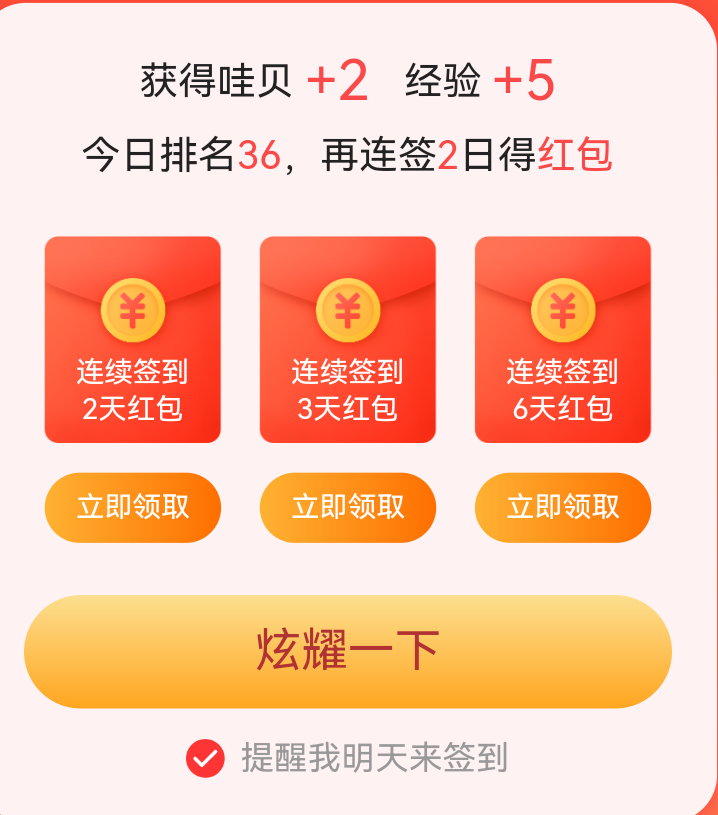Open the 连续签到6天红包 card
Viewport: 718px width, 815px height.
point(562,339)
